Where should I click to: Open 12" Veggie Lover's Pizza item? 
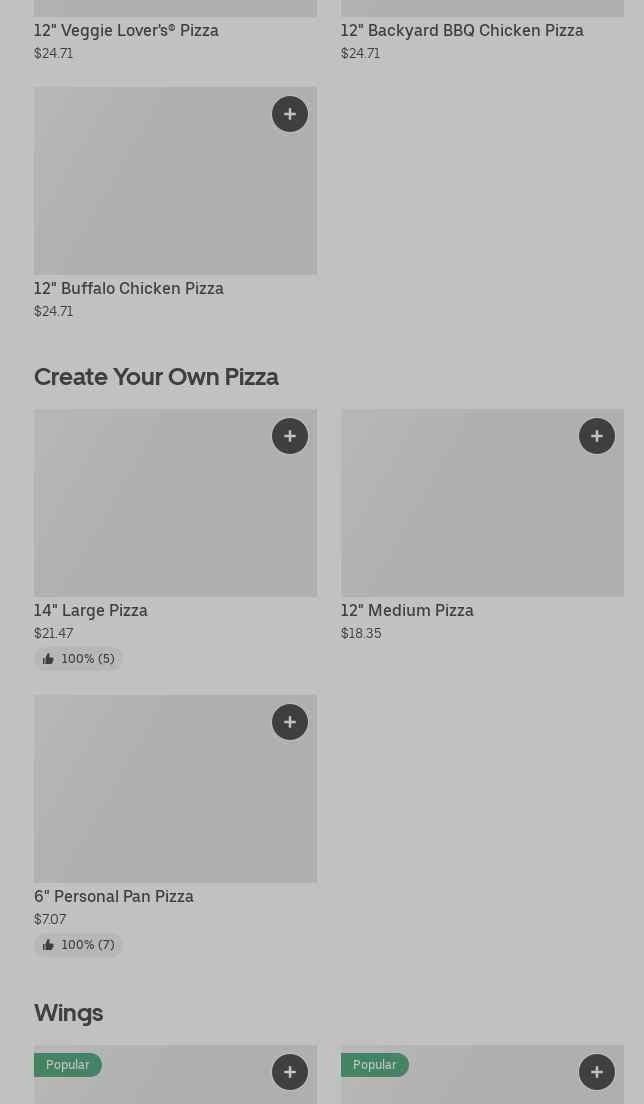pos(126,30)
